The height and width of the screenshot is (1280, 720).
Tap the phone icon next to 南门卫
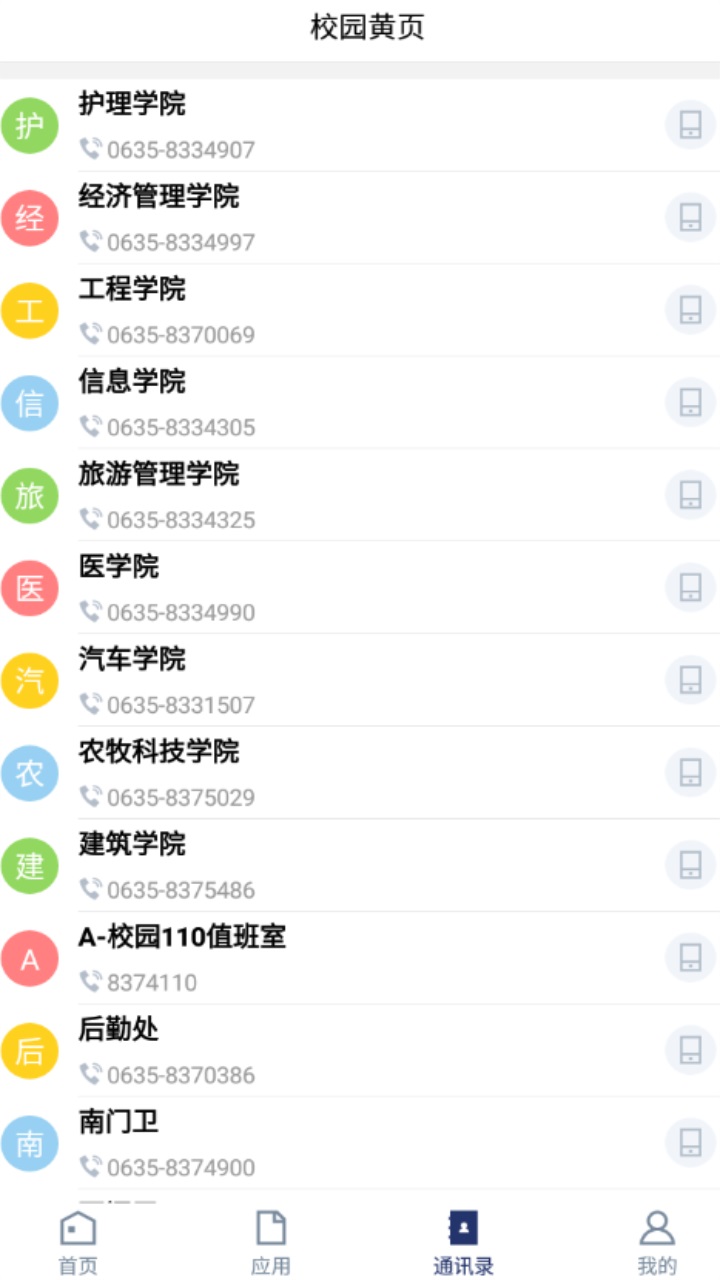[x=690, y=1143]
